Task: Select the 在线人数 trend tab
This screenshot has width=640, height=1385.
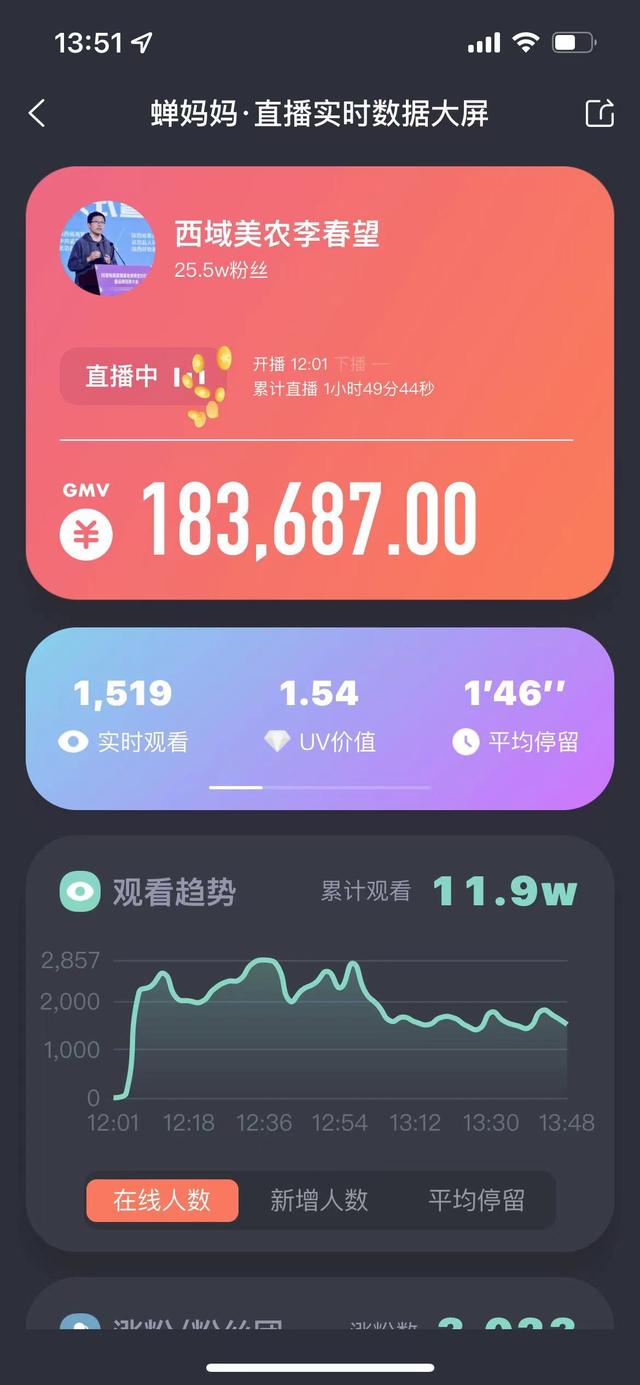Action: tap(162, 1200)
